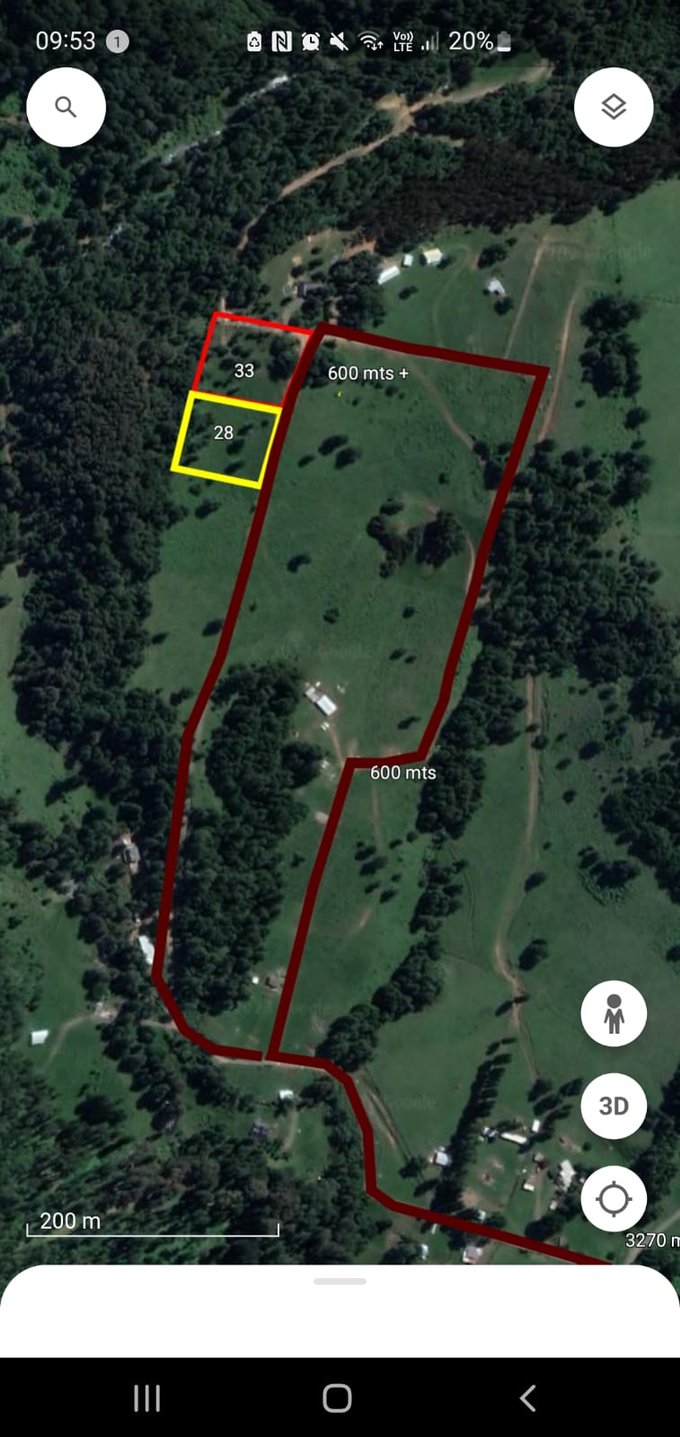Switch the map to 3D view

(614, 1106)
